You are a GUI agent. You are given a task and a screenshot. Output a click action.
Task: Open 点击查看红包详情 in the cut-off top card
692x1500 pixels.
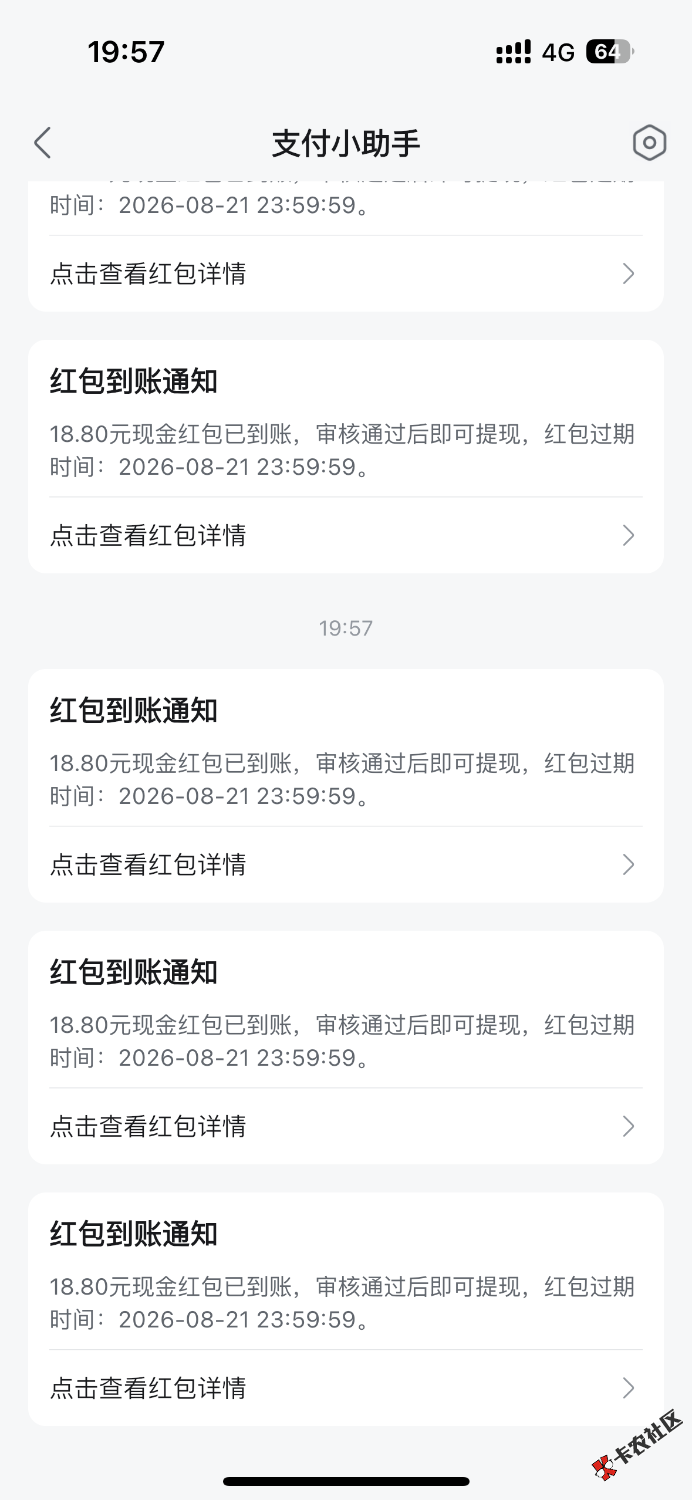tap(345, 274)
